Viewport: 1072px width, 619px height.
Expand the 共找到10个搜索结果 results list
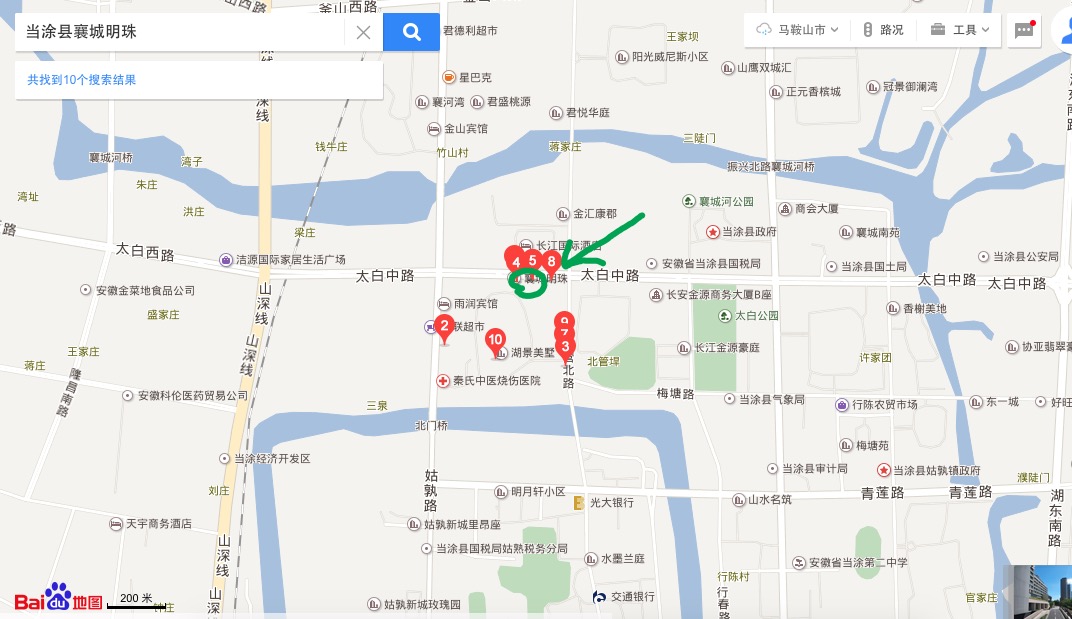82,80
